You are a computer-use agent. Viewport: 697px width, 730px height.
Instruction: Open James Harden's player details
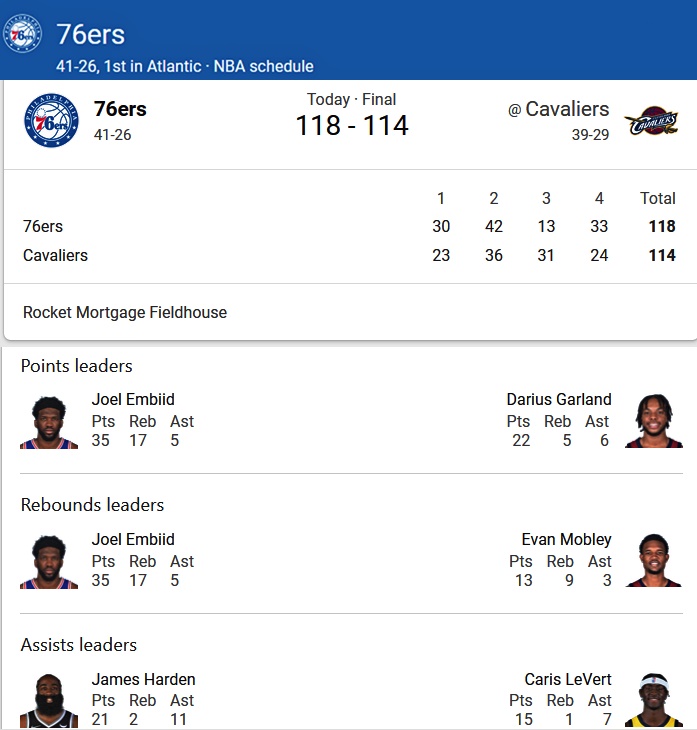point(143,679)
